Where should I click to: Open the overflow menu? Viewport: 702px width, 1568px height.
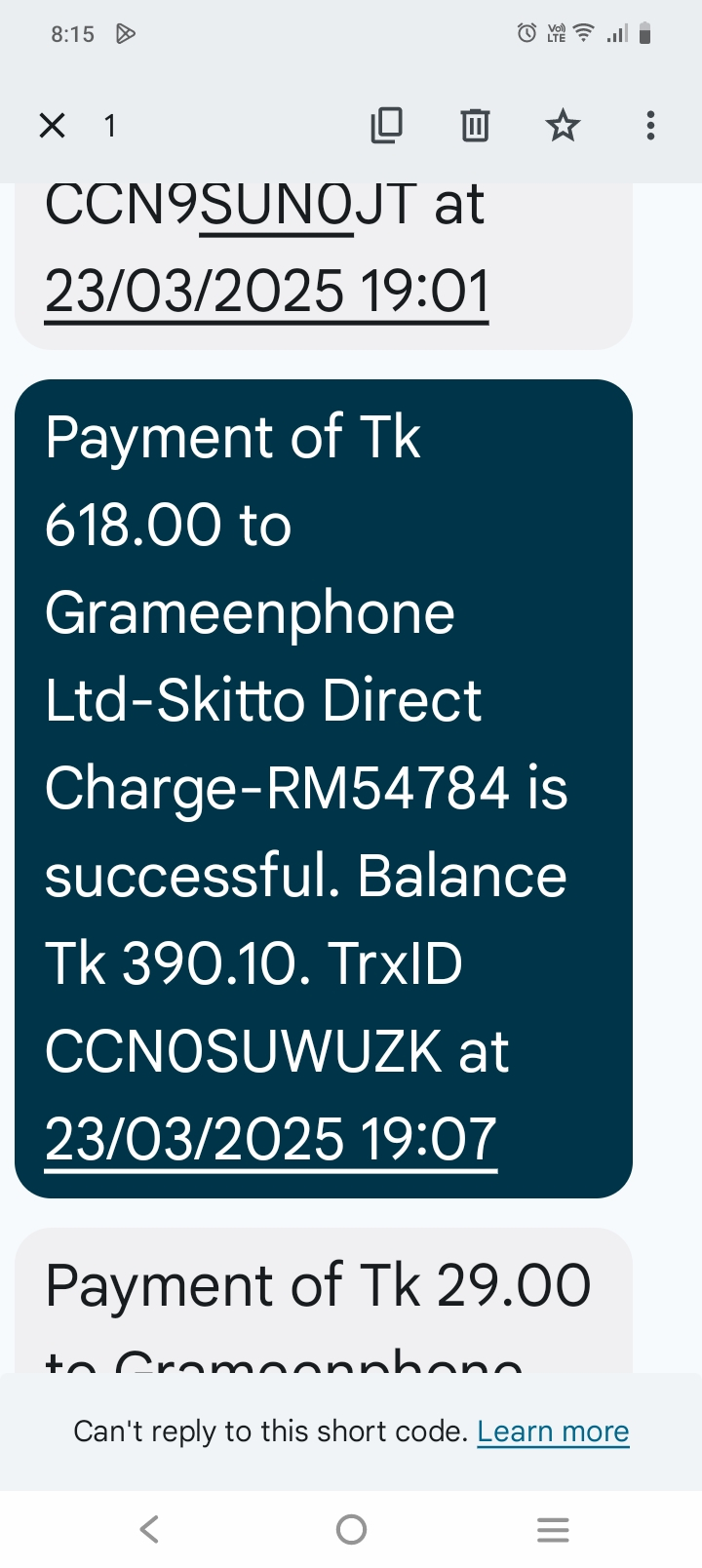650,126
